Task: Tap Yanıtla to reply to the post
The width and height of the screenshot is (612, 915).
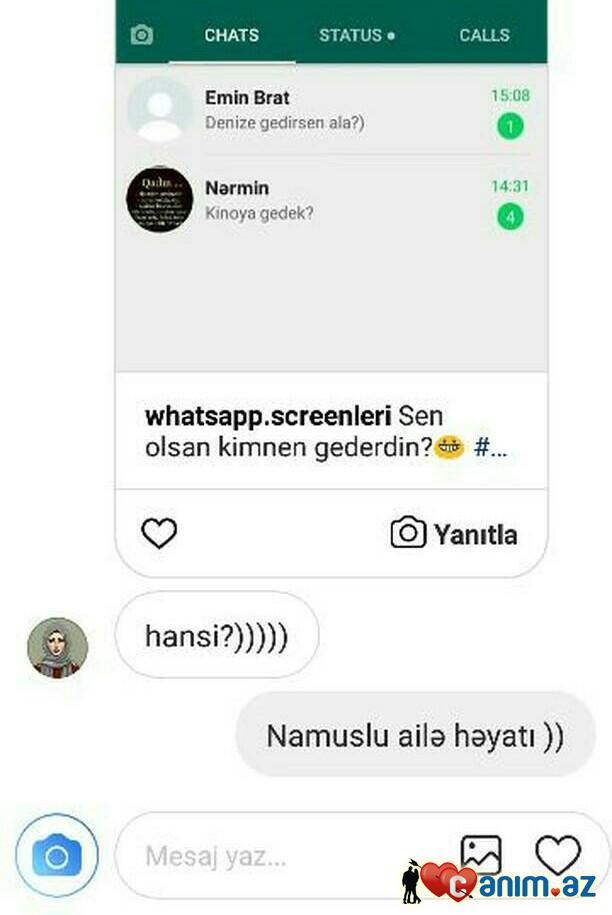Action: [x=454, y=534]
